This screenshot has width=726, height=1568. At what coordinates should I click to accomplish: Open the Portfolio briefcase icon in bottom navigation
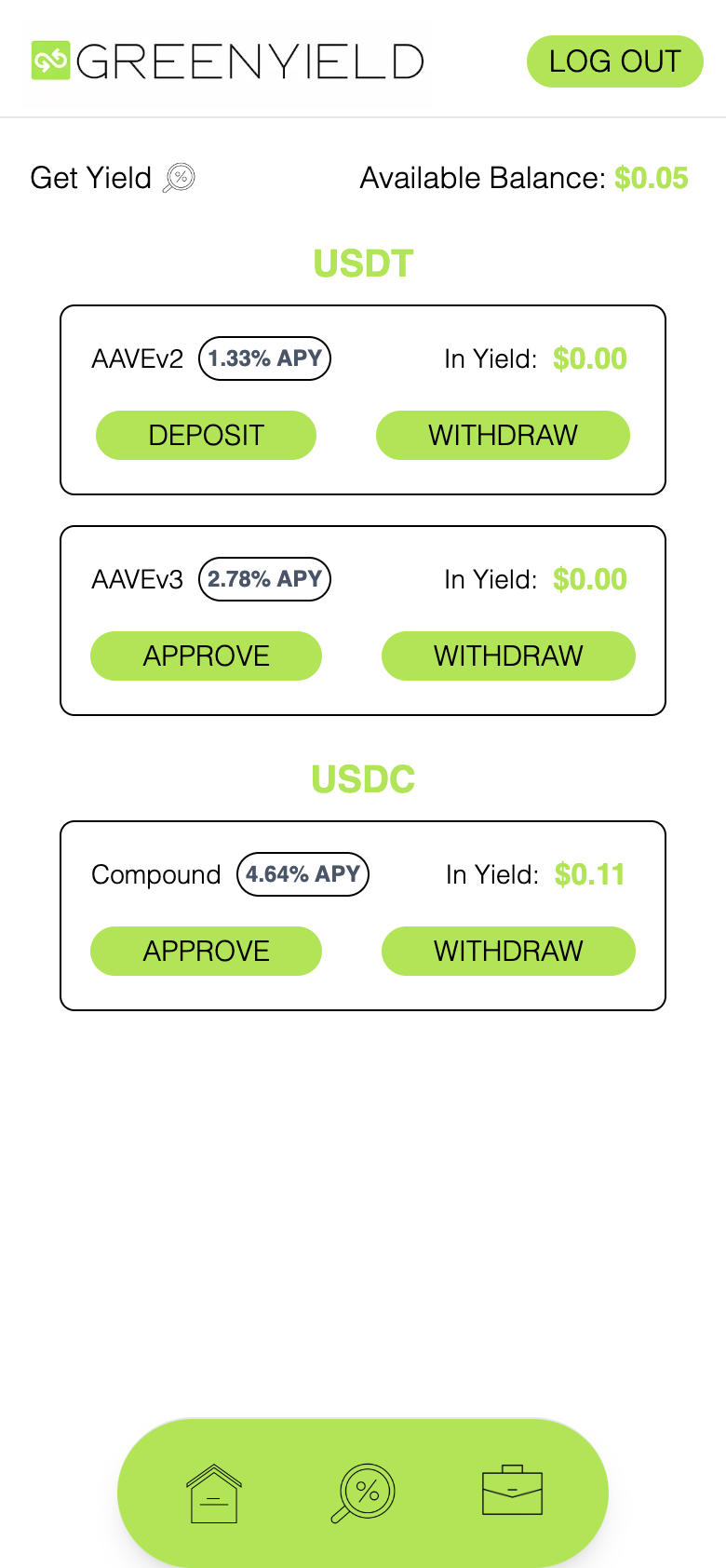(x=511, y=1492)
